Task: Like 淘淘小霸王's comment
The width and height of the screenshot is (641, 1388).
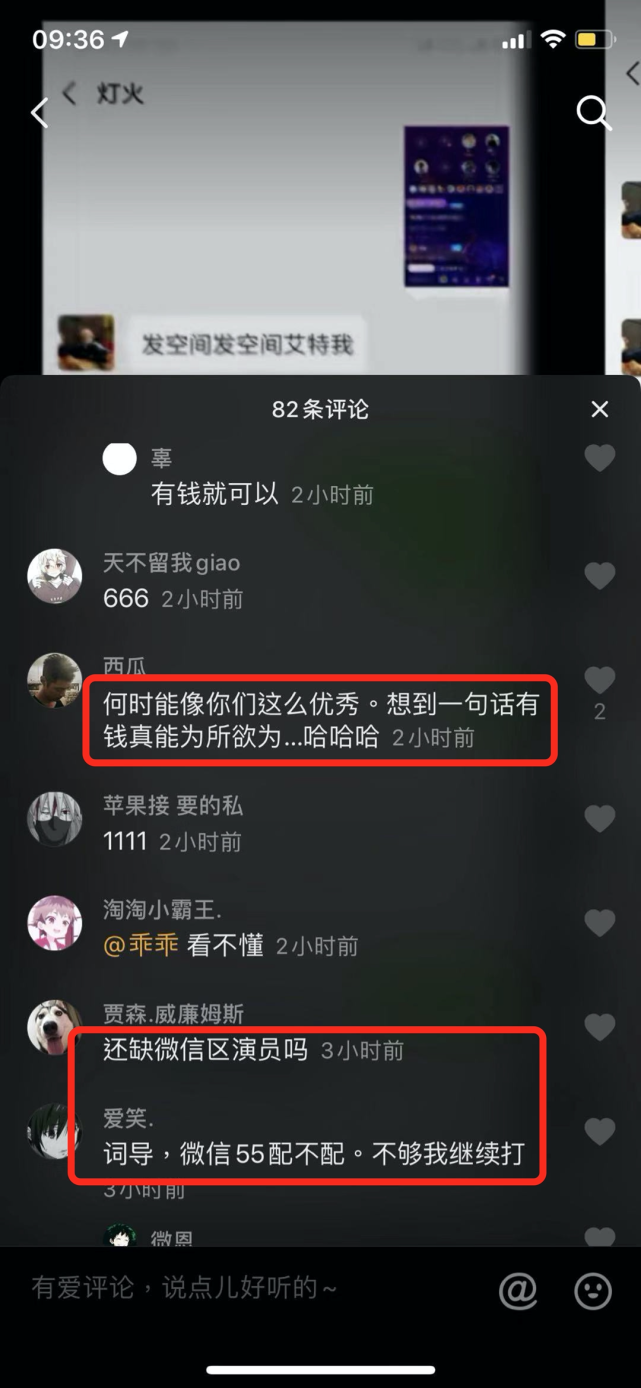Action: [x=599, y=923]
